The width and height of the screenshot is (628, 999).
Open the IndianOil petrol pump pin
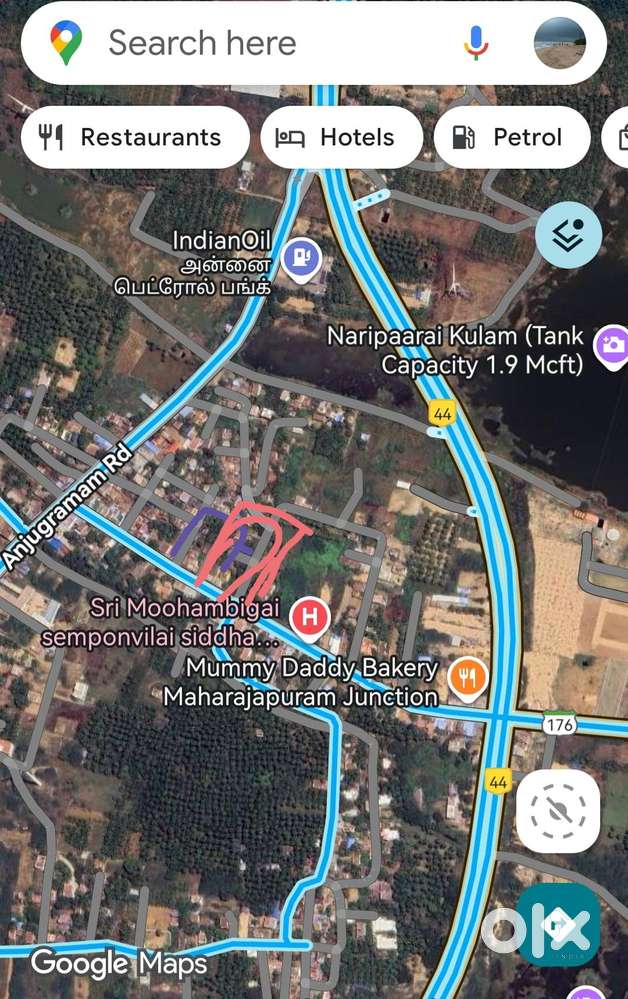[x=301, y=258]
